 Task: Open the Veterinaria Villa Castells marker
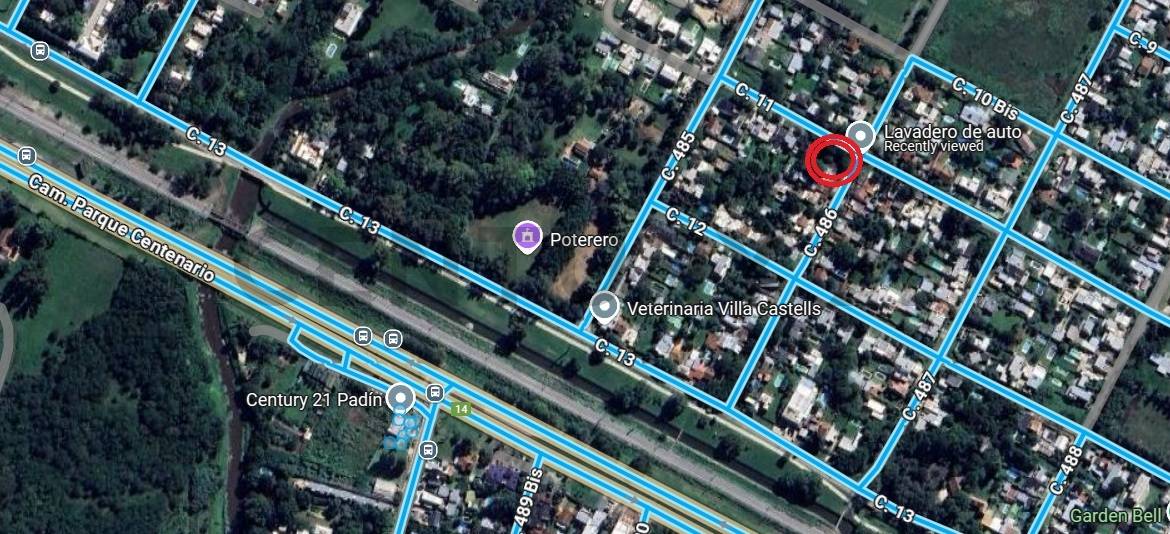[x=604, y=307]
